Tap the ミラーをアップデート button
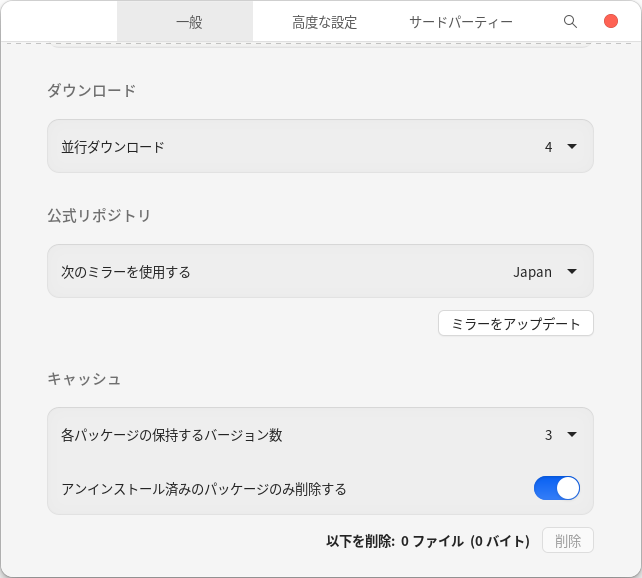 point(516,324)
